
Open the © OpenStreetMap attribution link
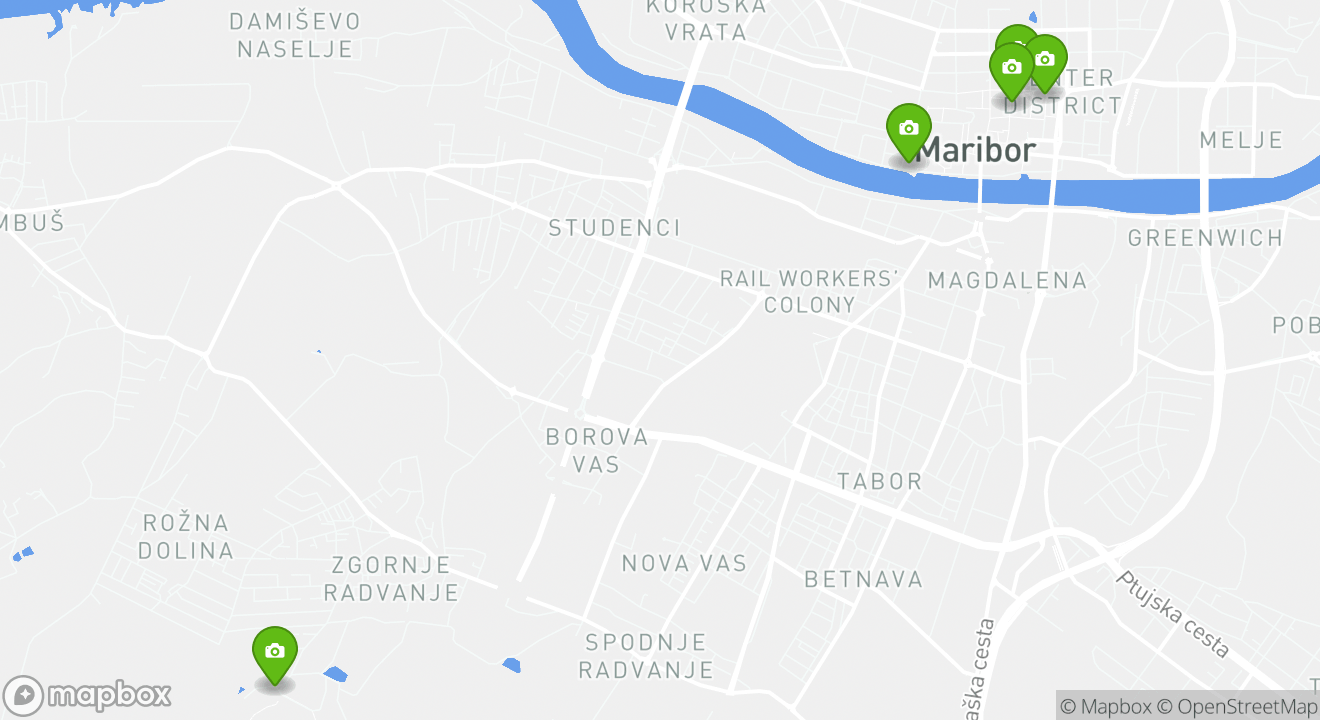(1238, 707)
